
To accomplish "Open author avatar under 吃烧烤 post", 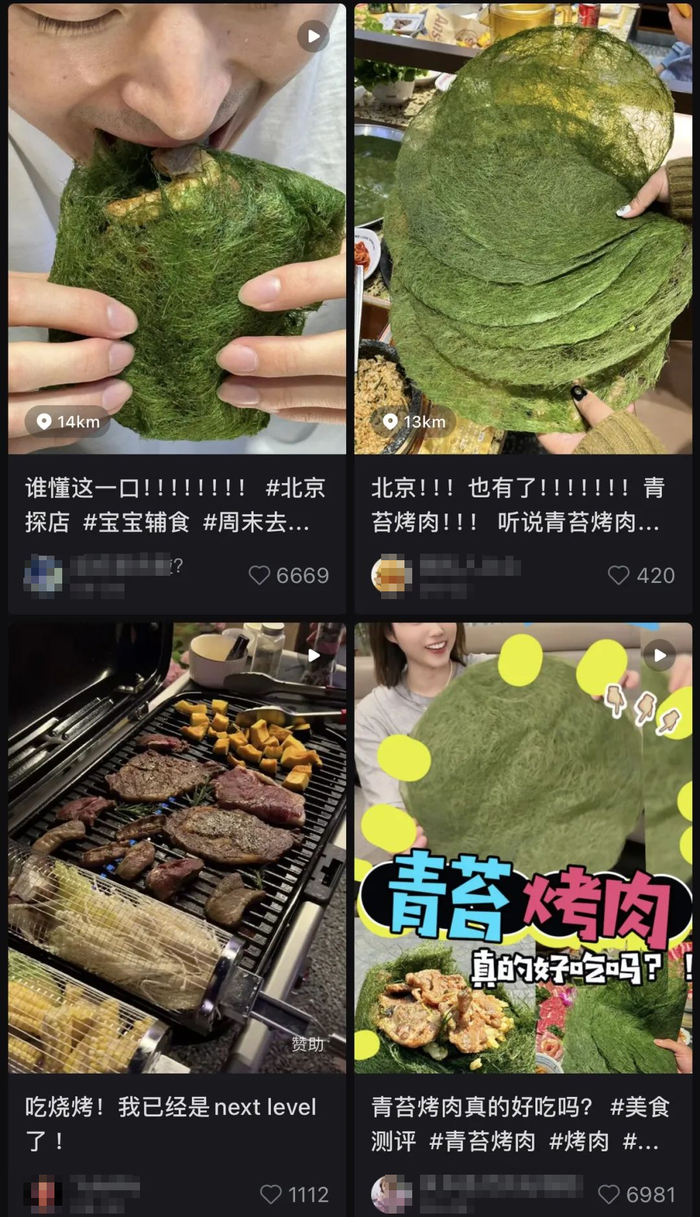I will pyautogui.click(x=42, y=1194).
